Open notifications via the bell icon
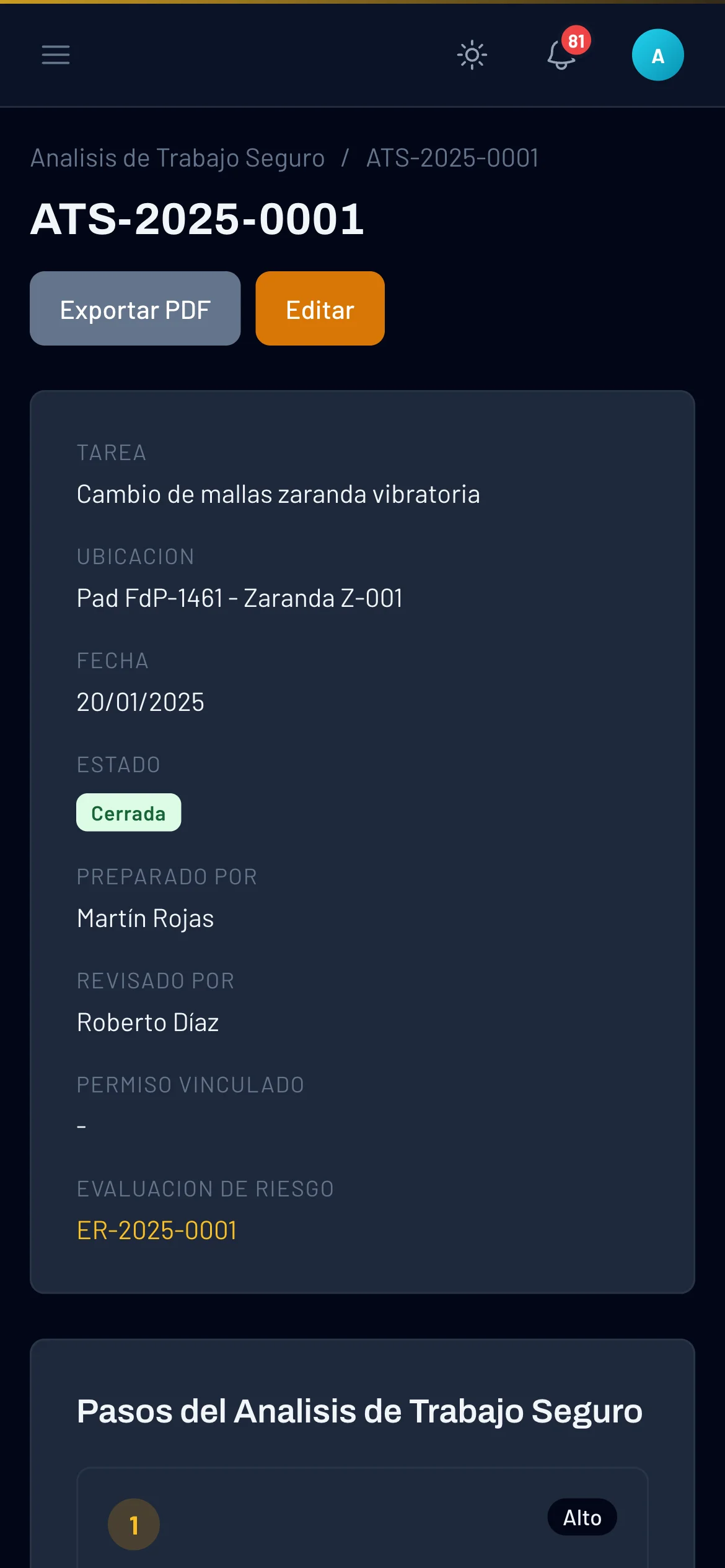Screen dimensions: 725x1568 (x=560, y=57)
